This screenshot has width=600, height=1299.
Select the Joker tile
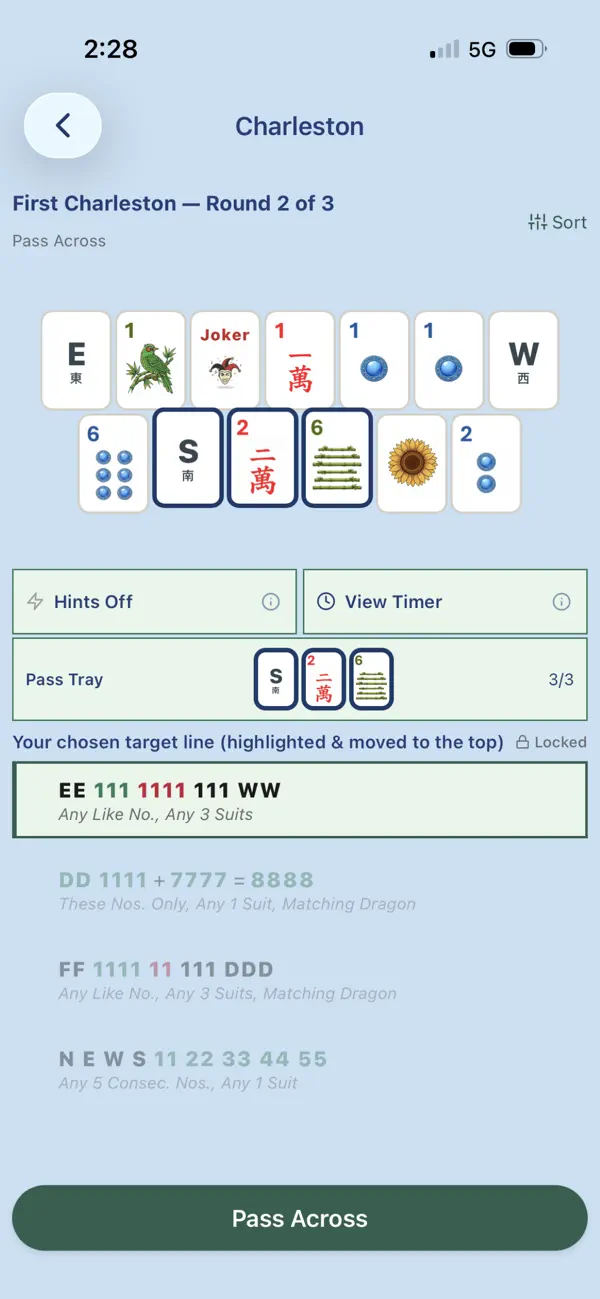[225, 360]
